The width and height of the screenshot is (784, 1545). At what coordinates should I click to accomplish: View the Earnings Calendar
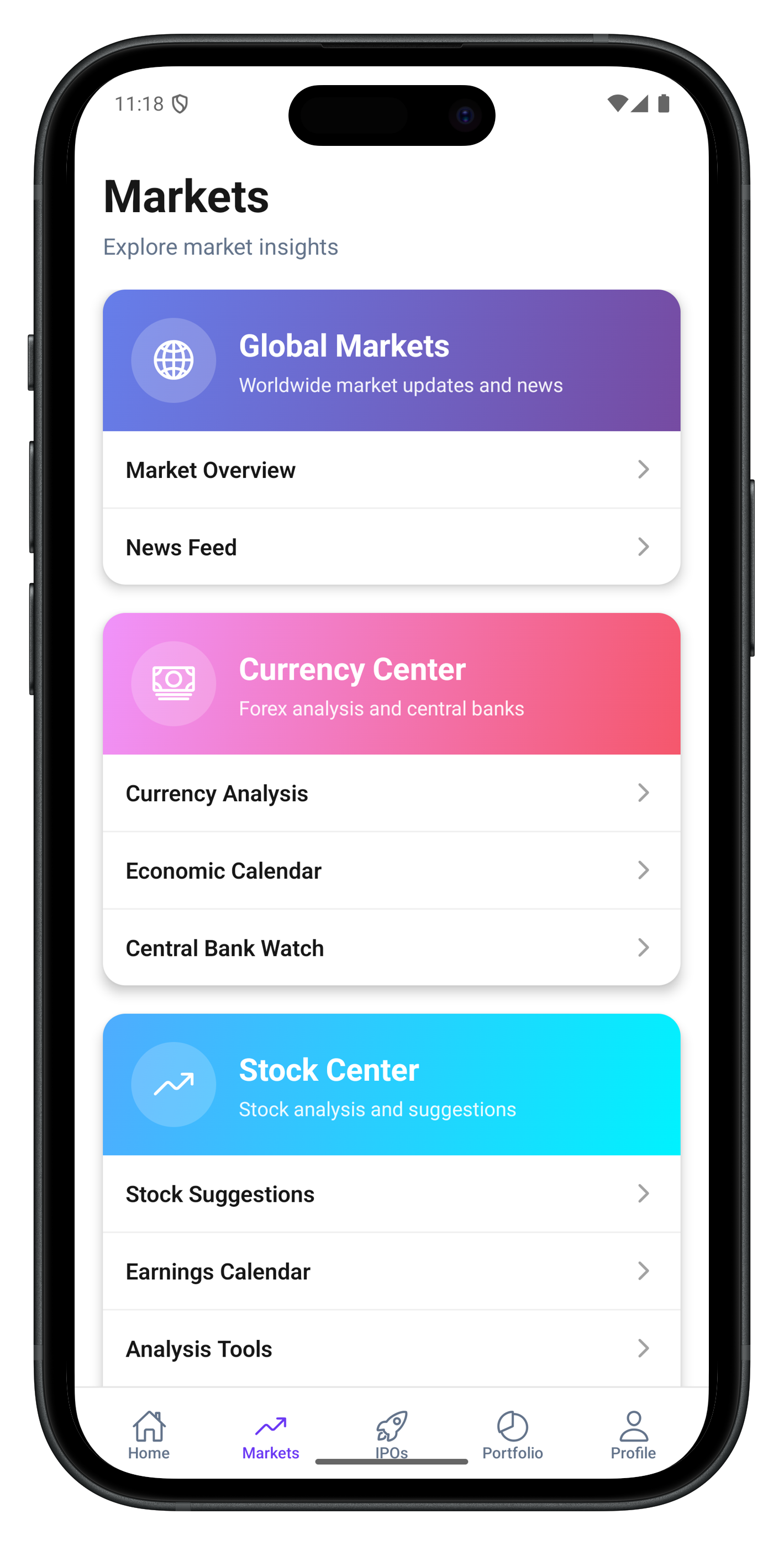coord(391,1271)
